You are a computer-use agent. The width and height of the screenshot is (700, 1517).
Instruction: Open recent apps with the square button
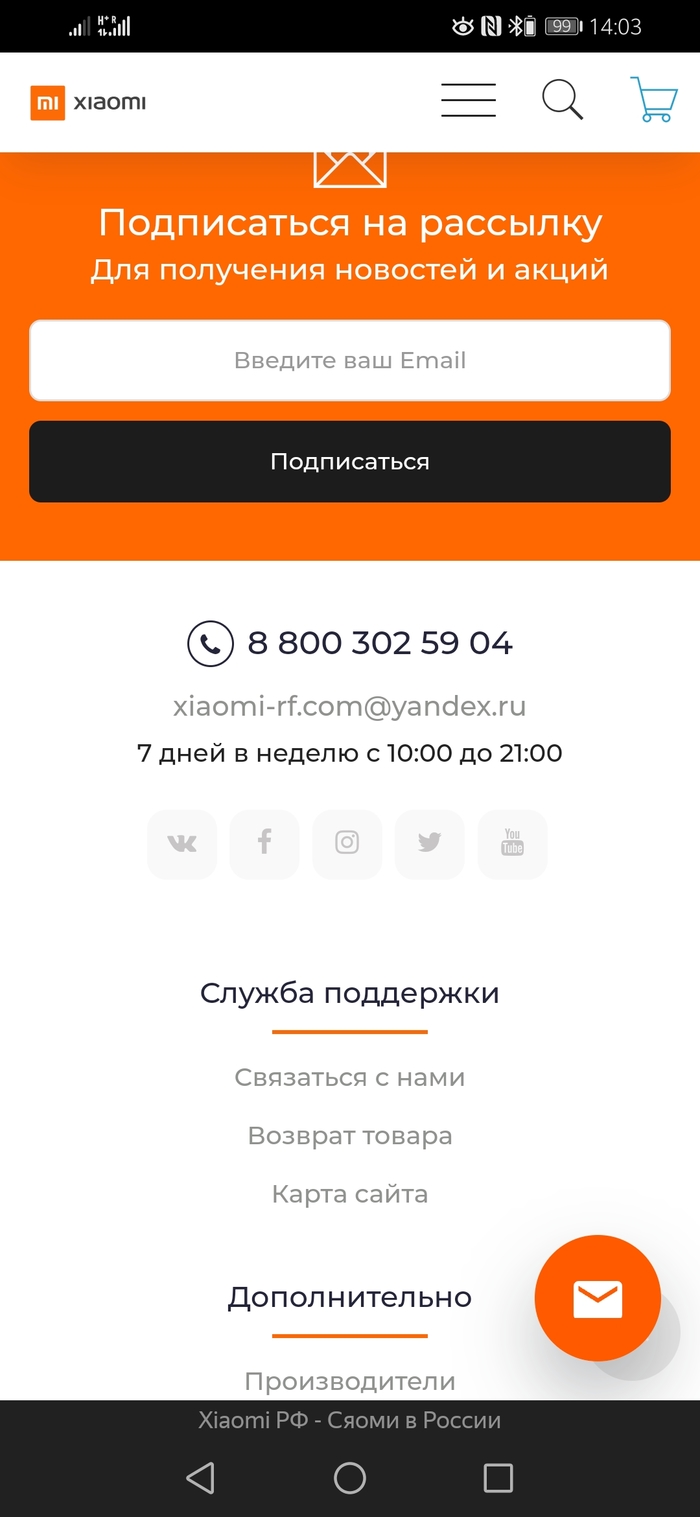tap(497, 1477)
